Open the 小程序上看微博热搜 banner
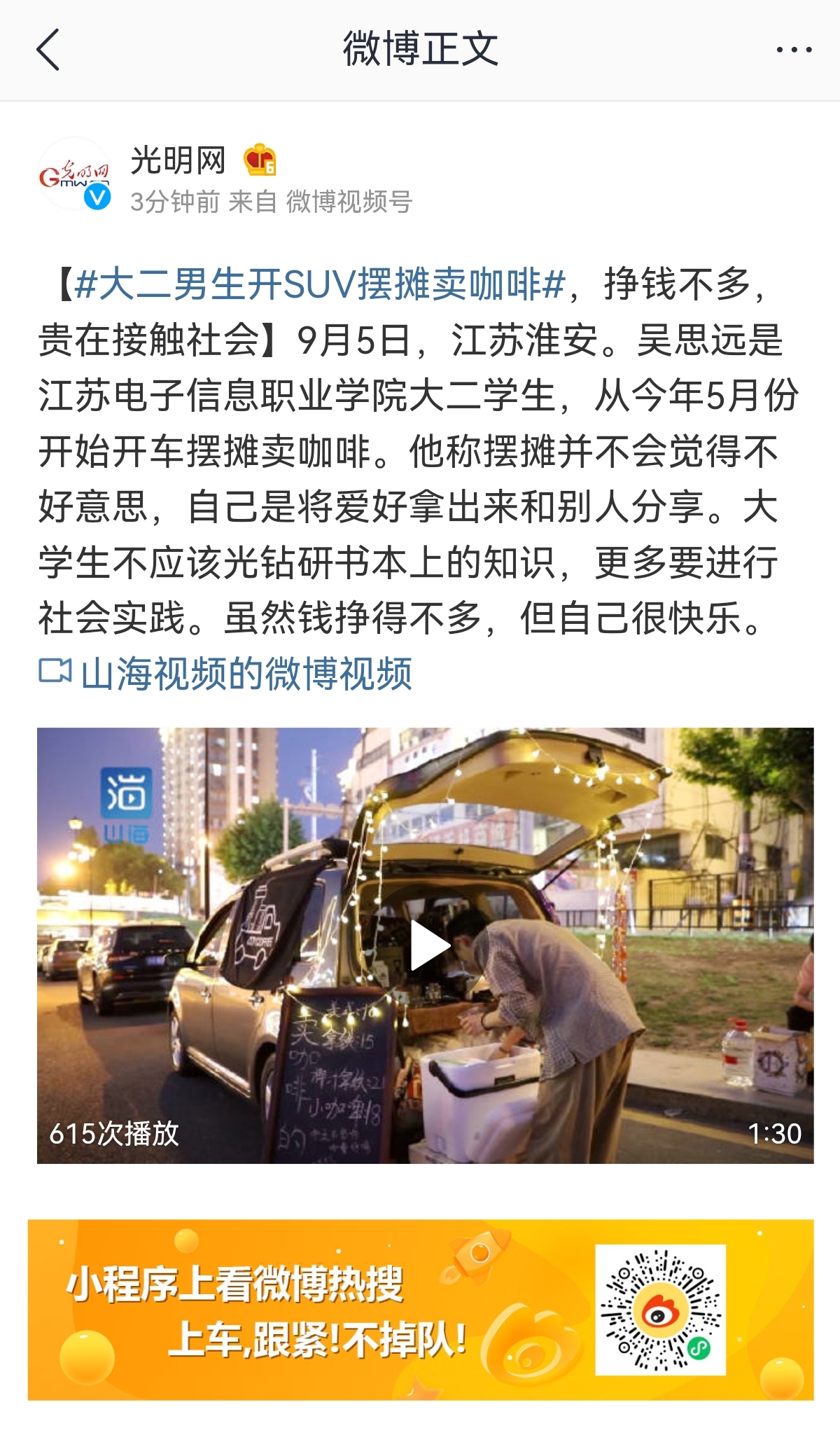 pyautogui.click(x=420, y=1310)
